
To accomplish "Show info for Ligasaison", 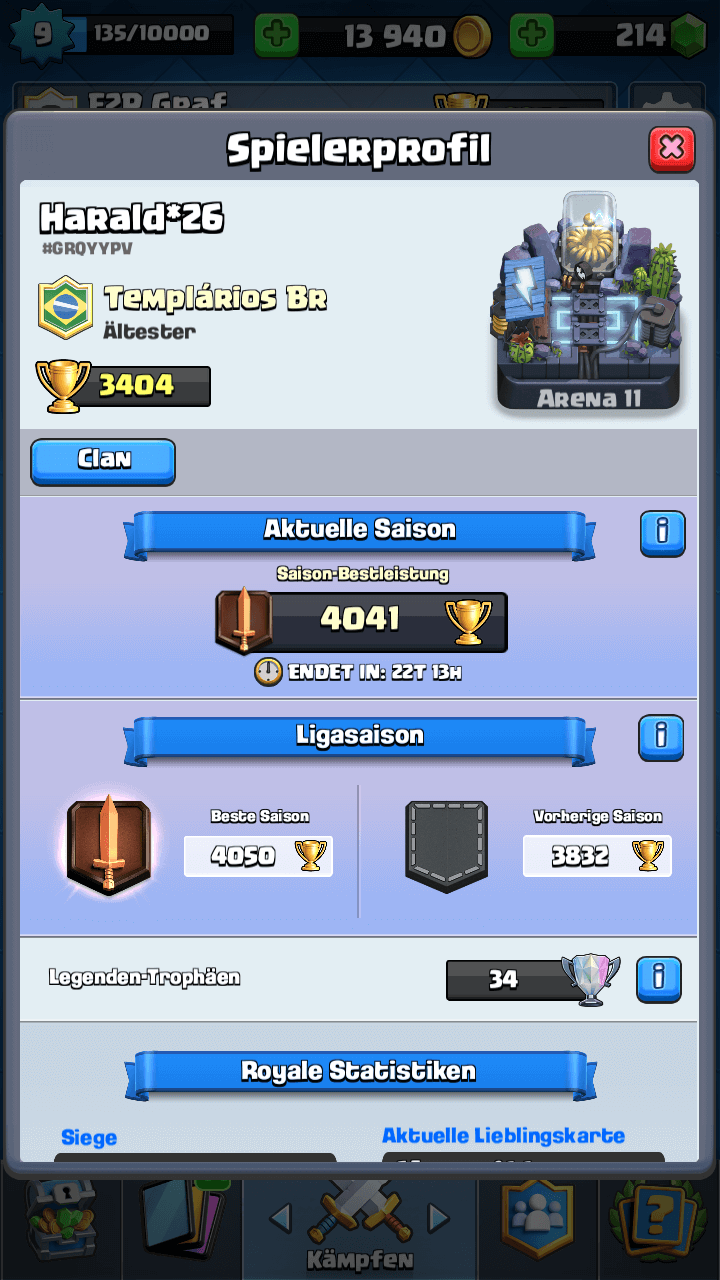I will click(x=661, y=738).
